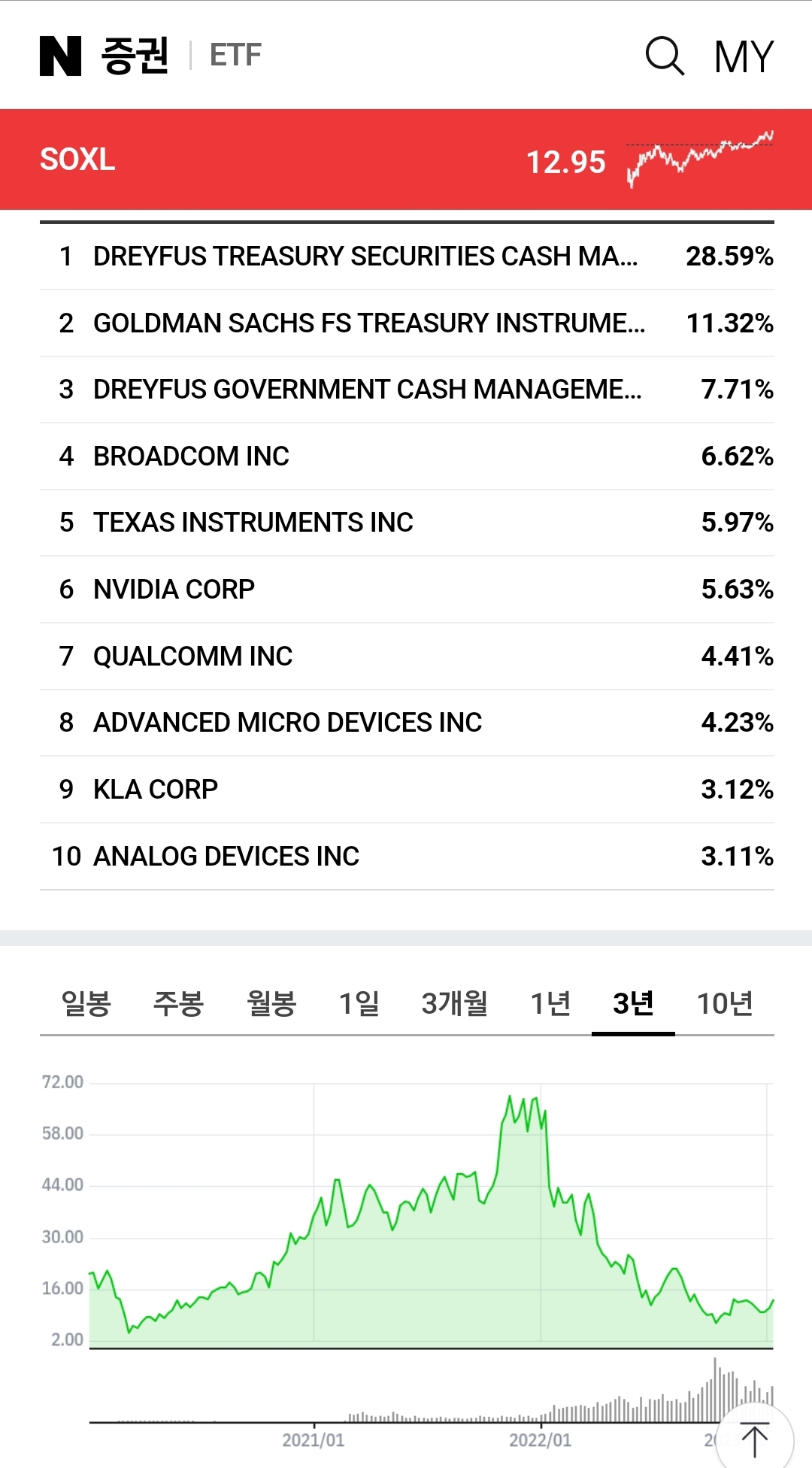The width and height of the screenshot is (812, 1468).
Task: Select the 3년 chart period
Action: tap(633, 1003)
